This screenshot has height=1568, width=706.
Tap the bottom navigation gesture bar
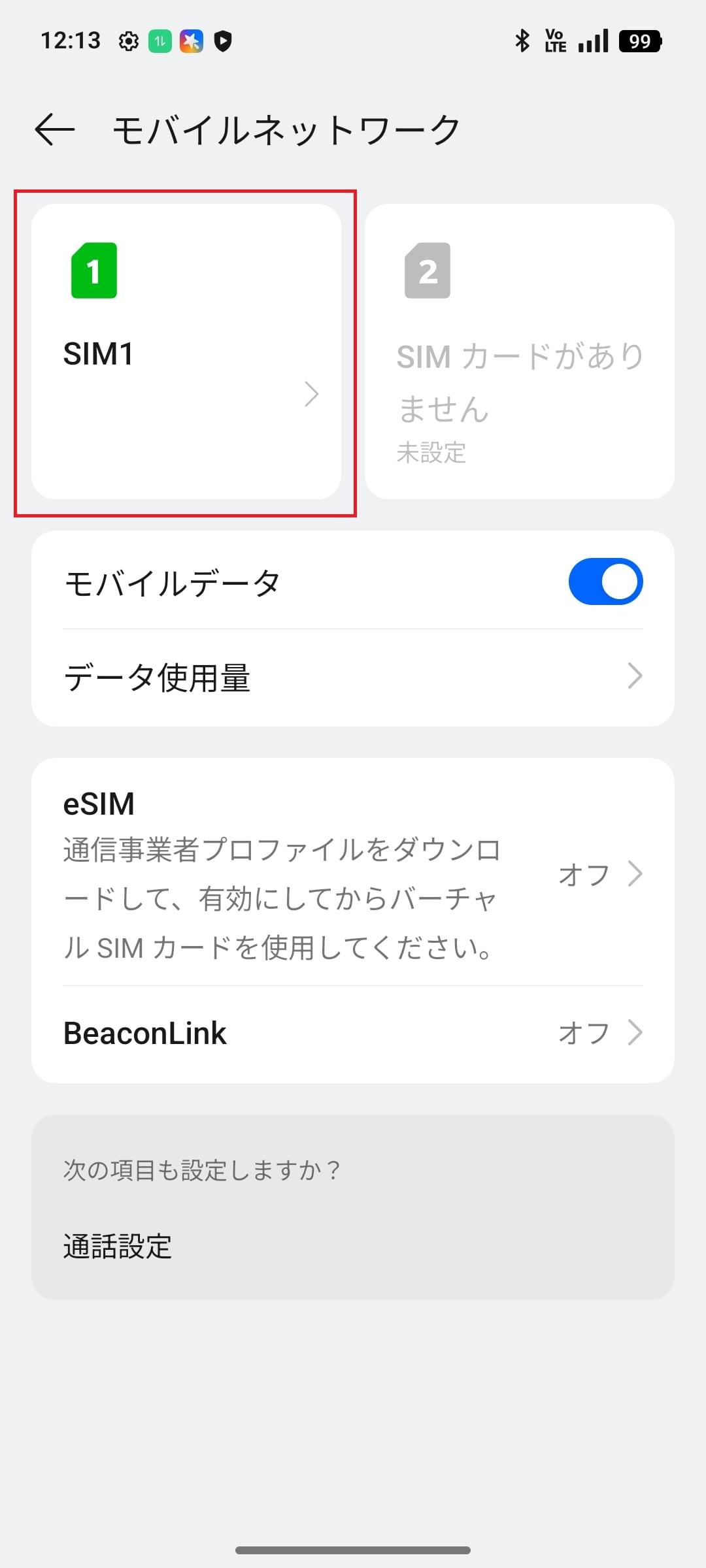tap(353, 1549)
